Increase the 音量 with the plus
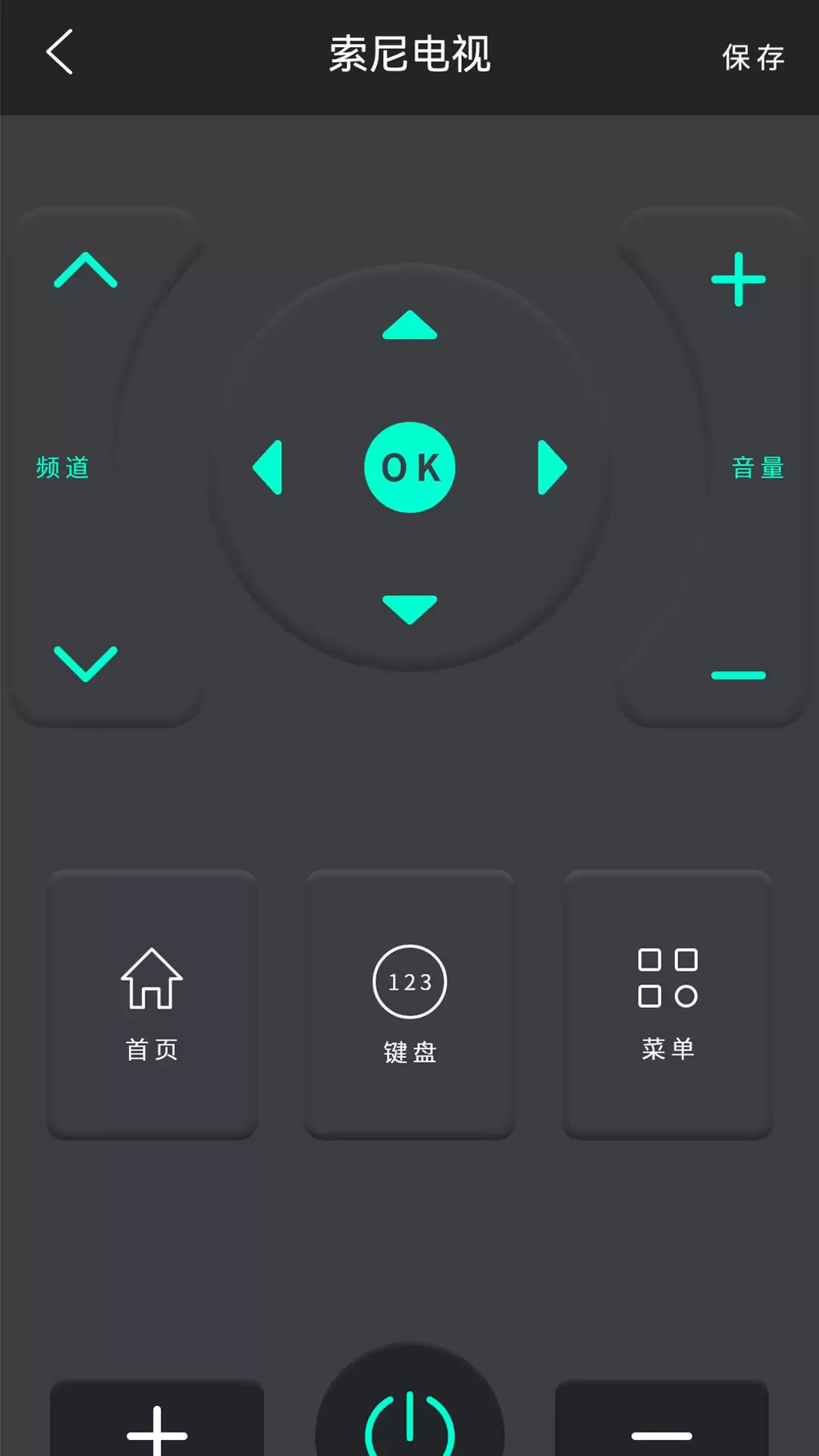 (739, 279)
